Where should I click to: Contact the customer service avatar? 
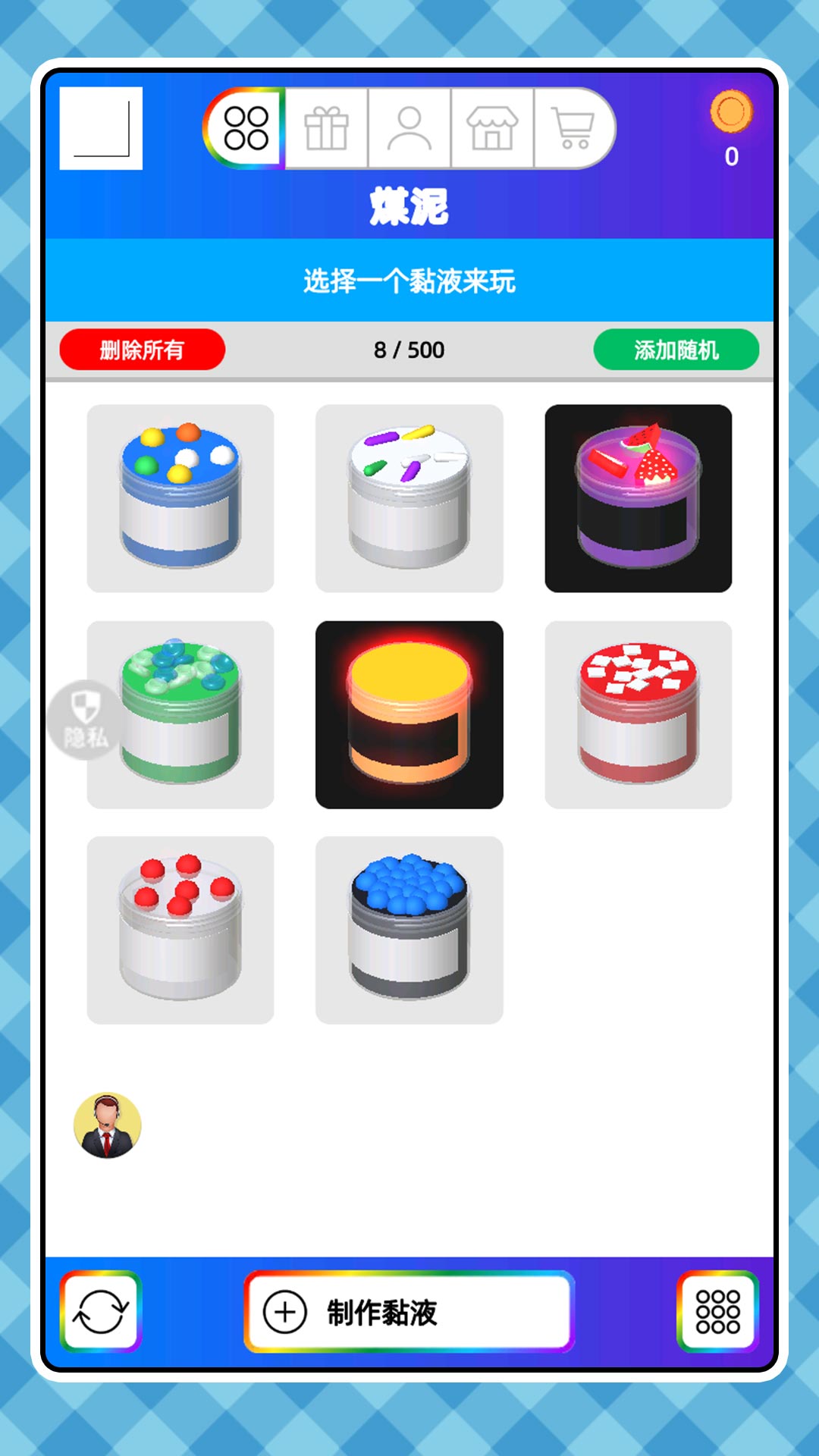[107, 1125]
